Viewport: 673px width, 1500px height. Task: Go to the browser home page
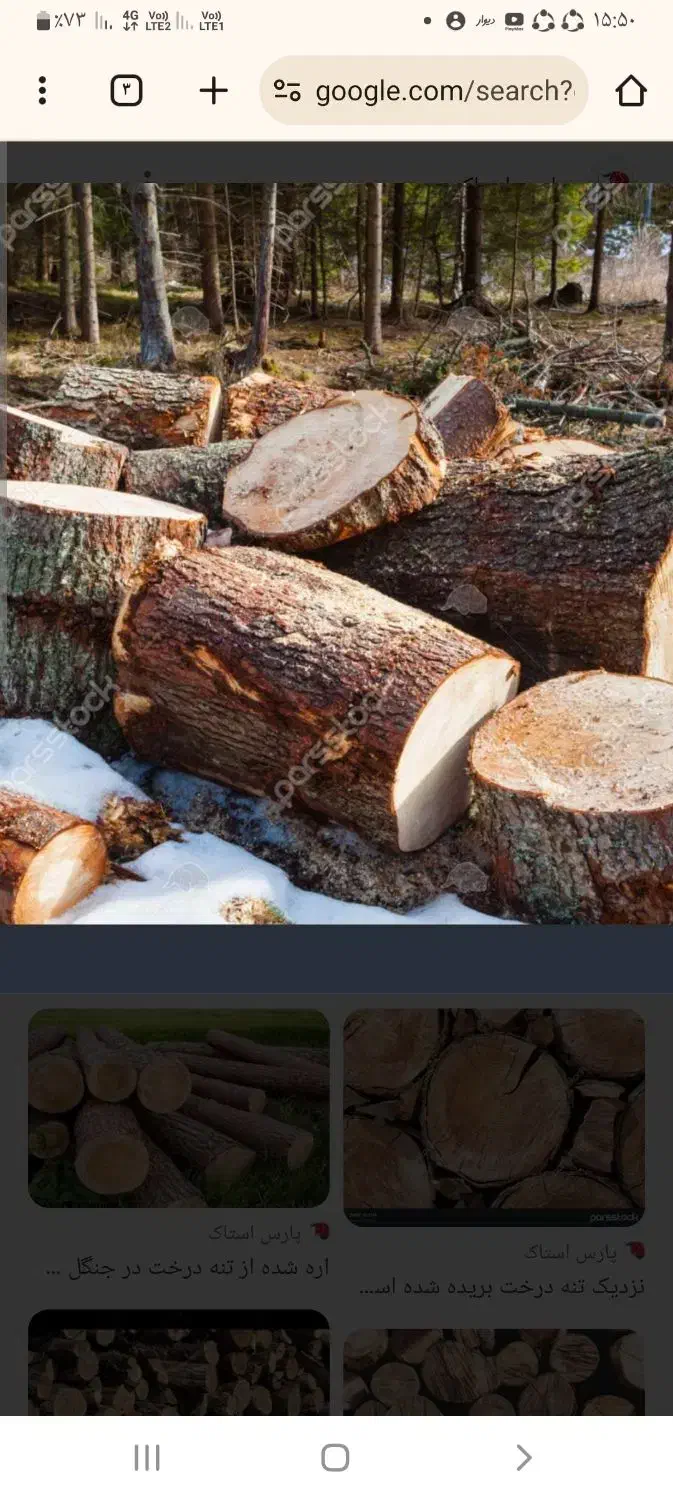(x=631, y=91)
